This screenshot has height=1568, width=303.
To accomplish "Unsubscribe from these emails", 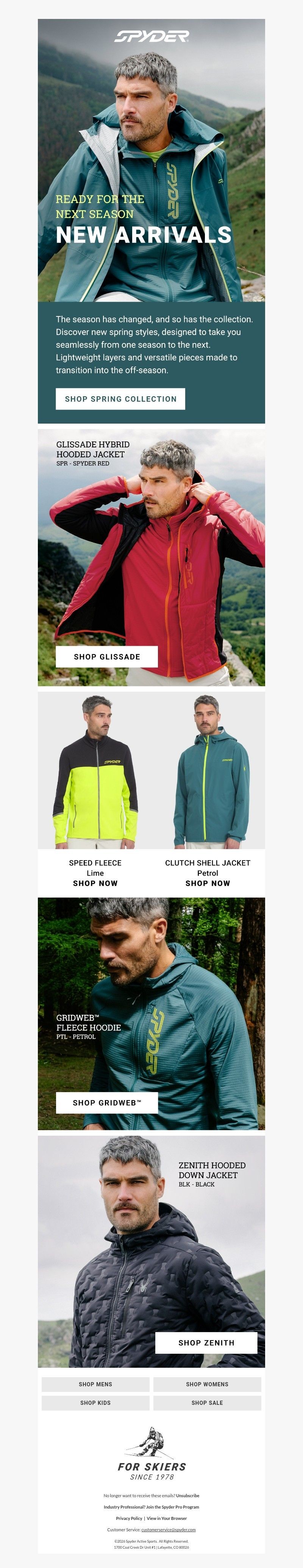I will click(187, 1495).
